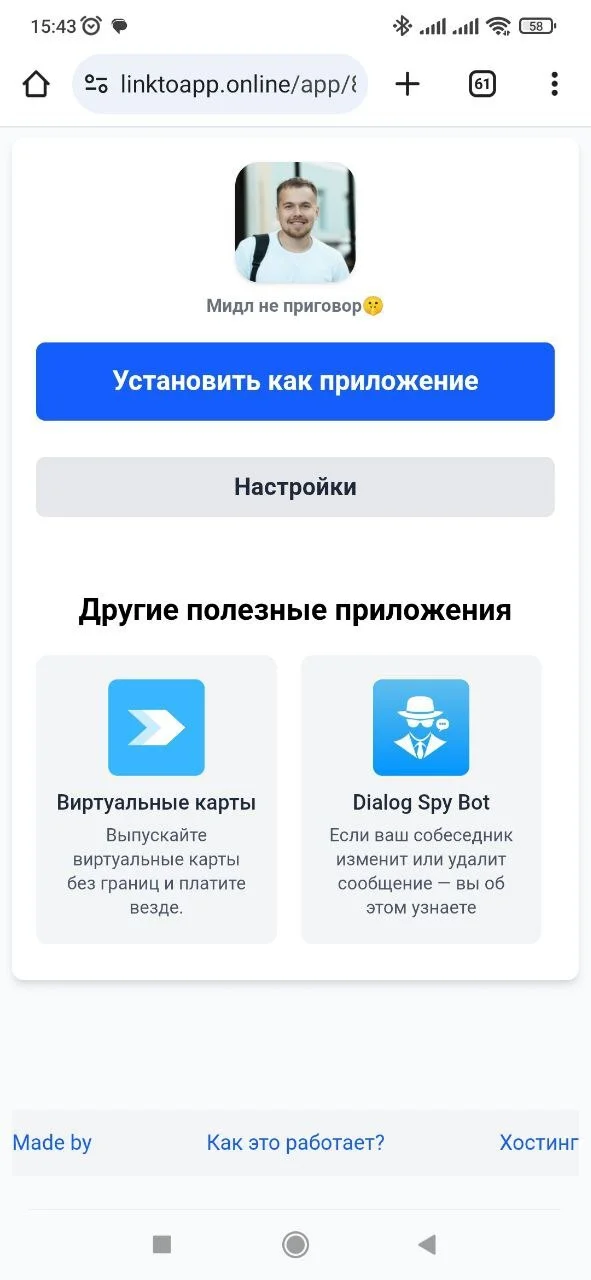Open the Виртуальные карты app card
Image resolution: width=591 pixels, height=1280 pixels.
click(156, 799)
